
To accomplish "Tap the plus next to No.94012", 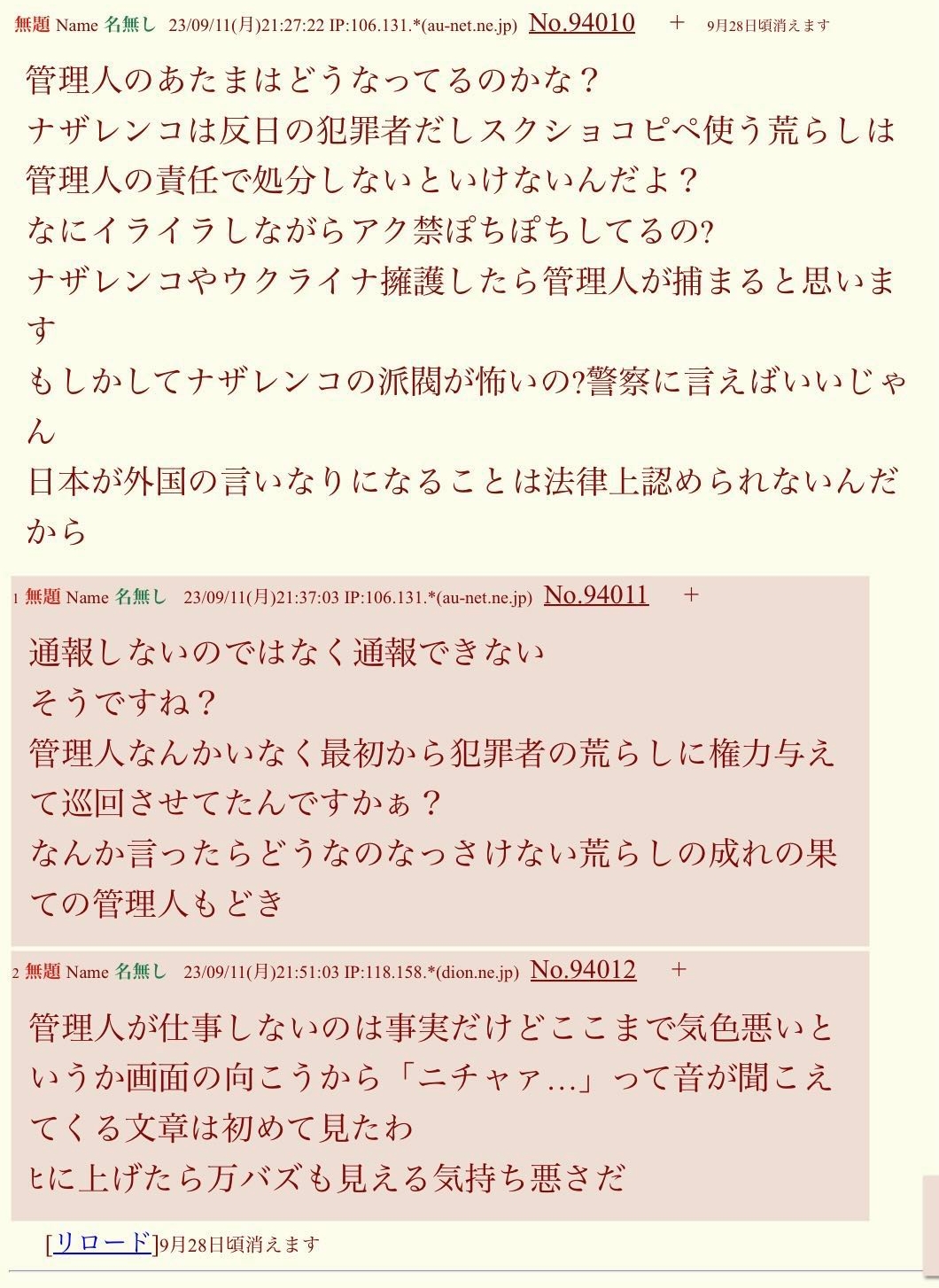I will pyautogui.click(x=679, y=970).
